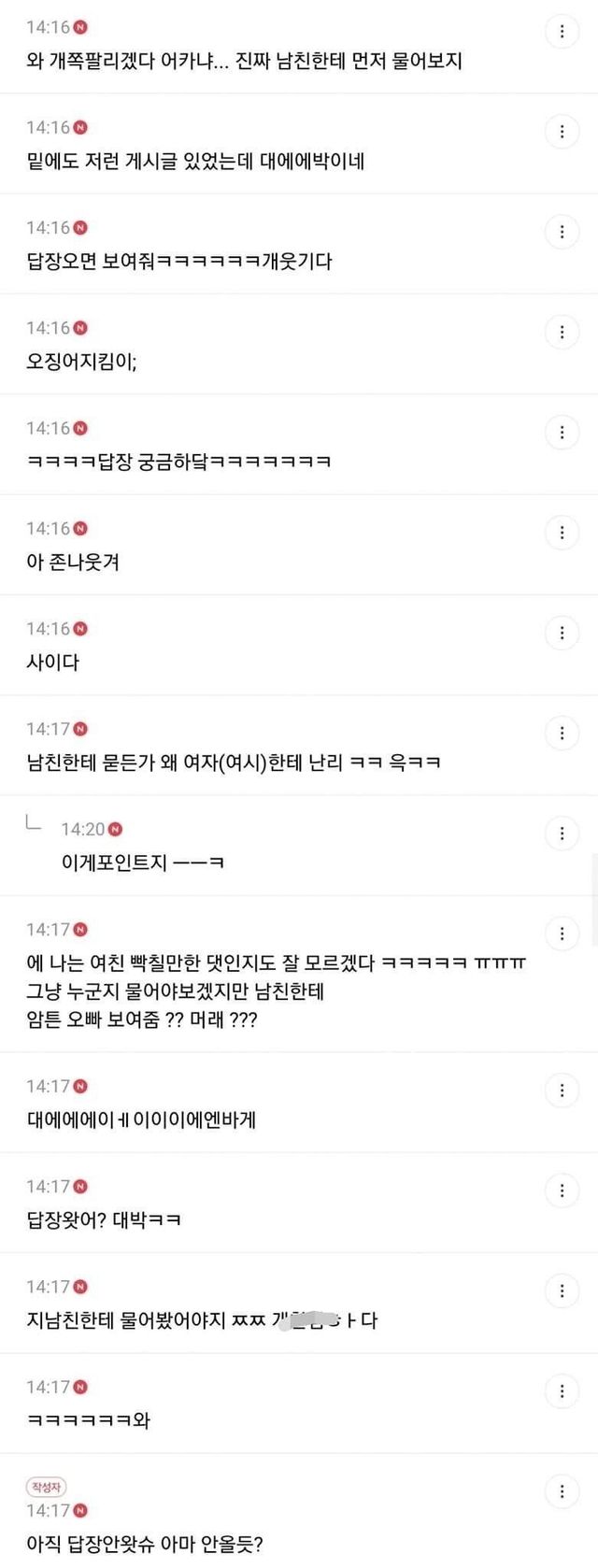Open the menu for comment '답장 궁금하닥'

coord(562,432)
